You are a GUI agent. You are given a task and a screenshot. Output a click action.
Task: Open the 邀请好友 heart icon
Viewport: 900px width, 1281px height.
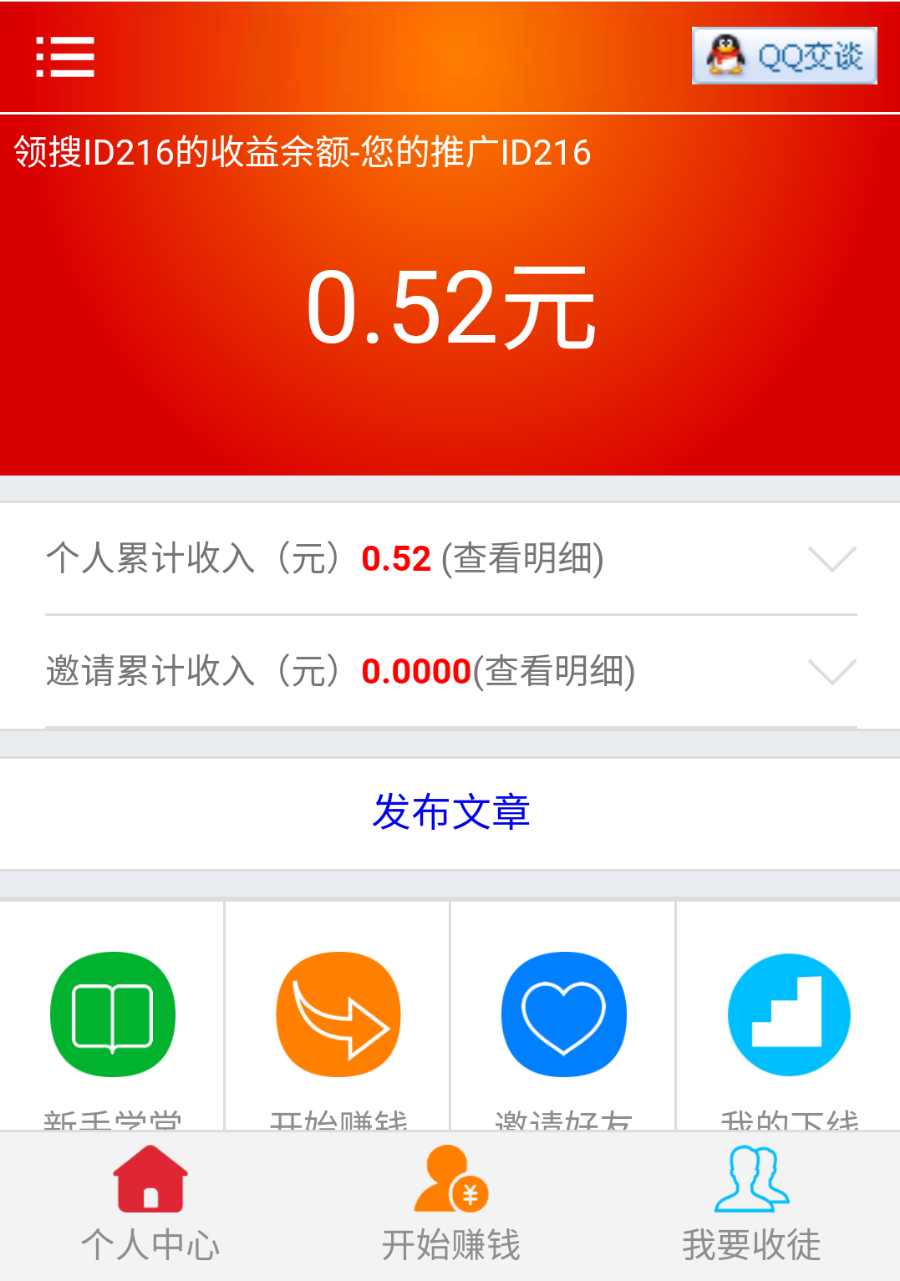click(x=563, y=1014)
